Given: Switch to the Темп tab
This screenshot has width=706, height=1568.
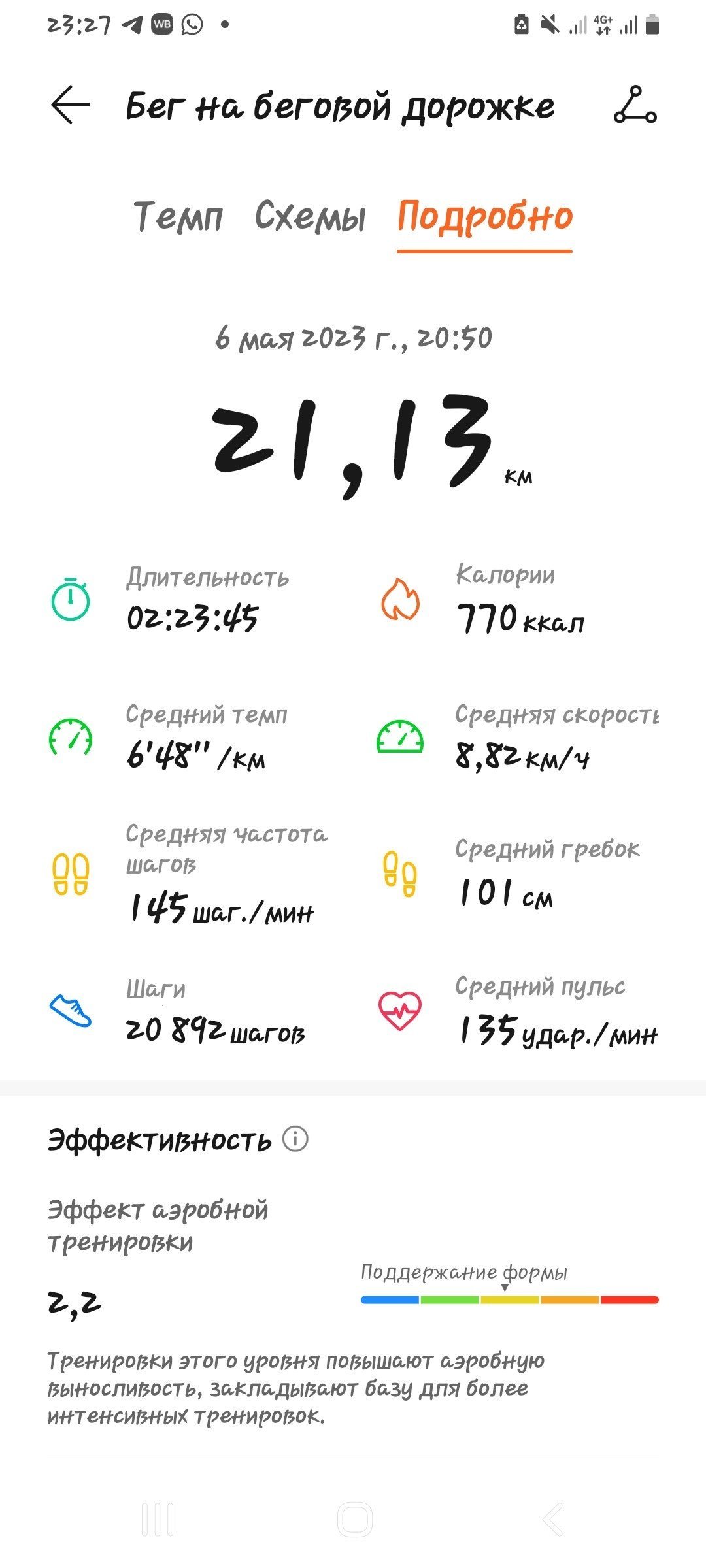Looking at the screenshot, I should (178, 216).
